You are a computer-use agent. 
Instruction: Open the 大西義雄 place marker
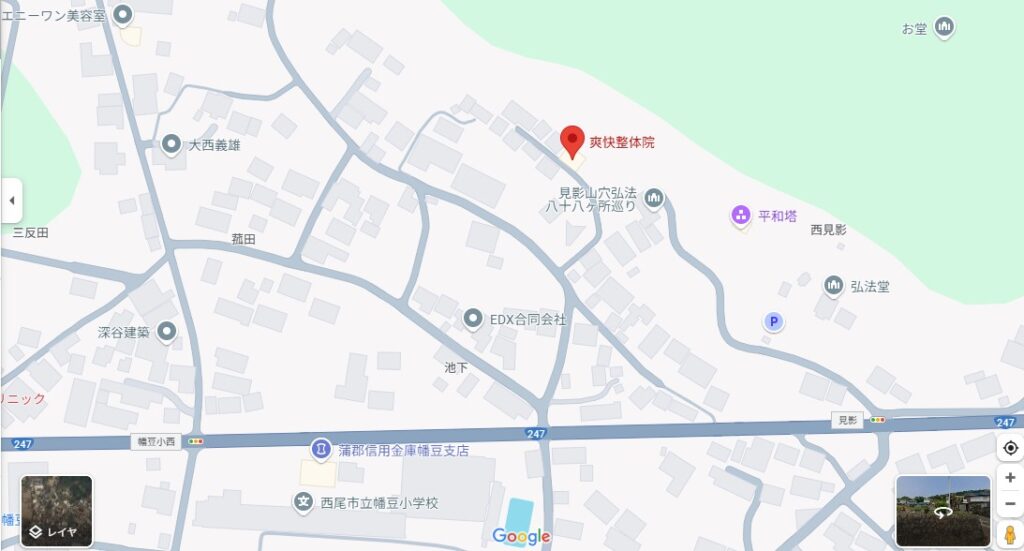[172, 145]
